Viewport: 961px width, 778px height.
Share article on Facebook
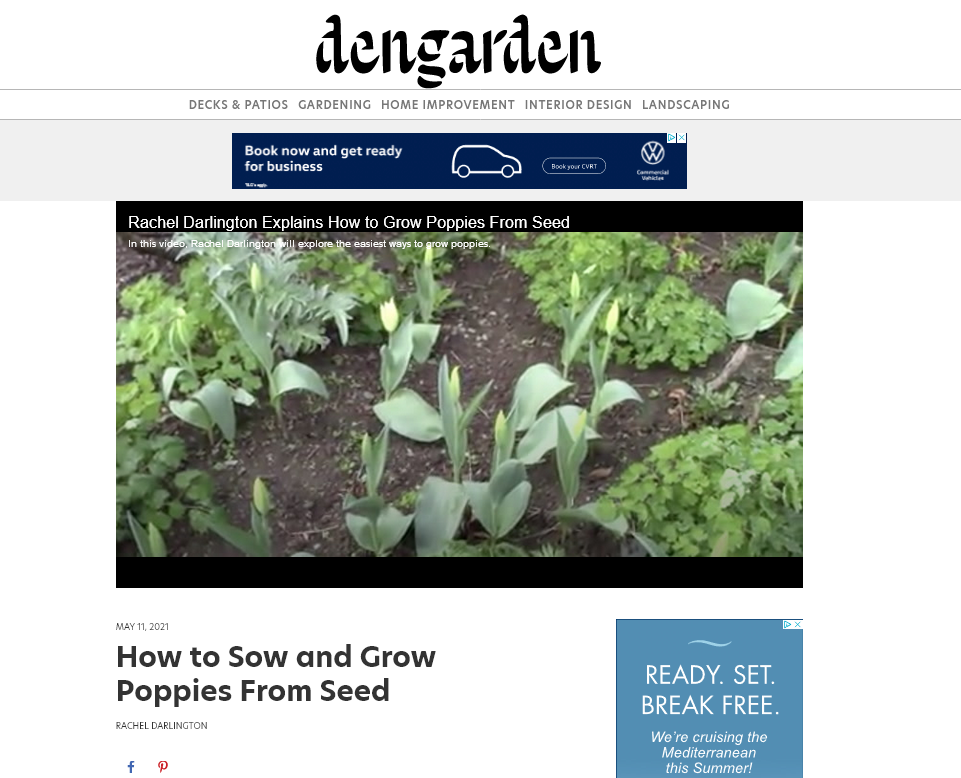[130, 767]
